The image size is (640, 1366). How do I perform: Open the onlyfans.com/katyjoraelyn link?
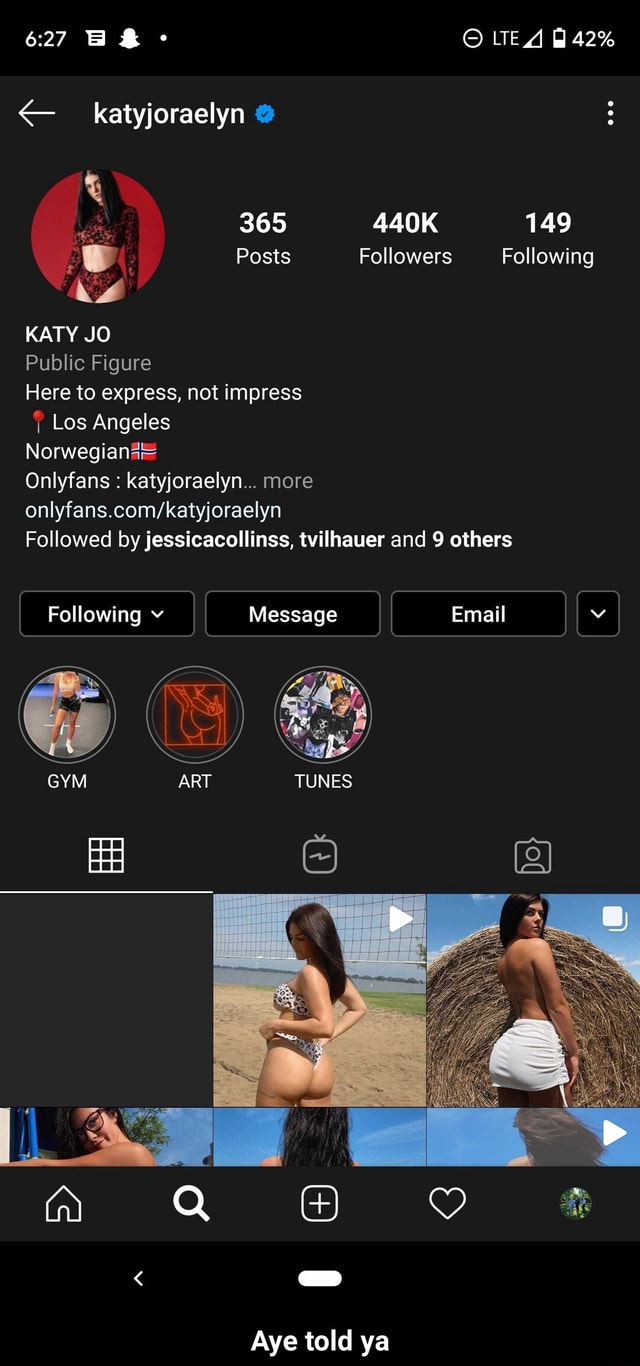click(x=153, y=510)
